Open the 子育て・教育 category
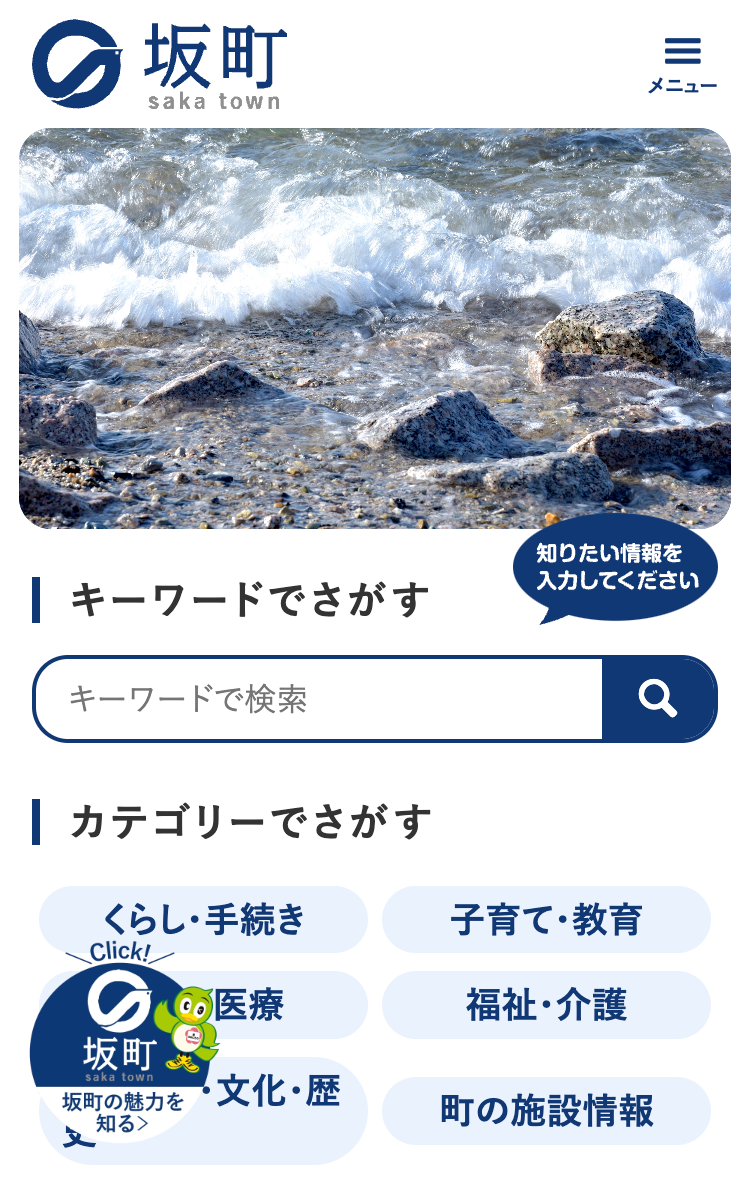750x1180 pixels. click(546, 920)
